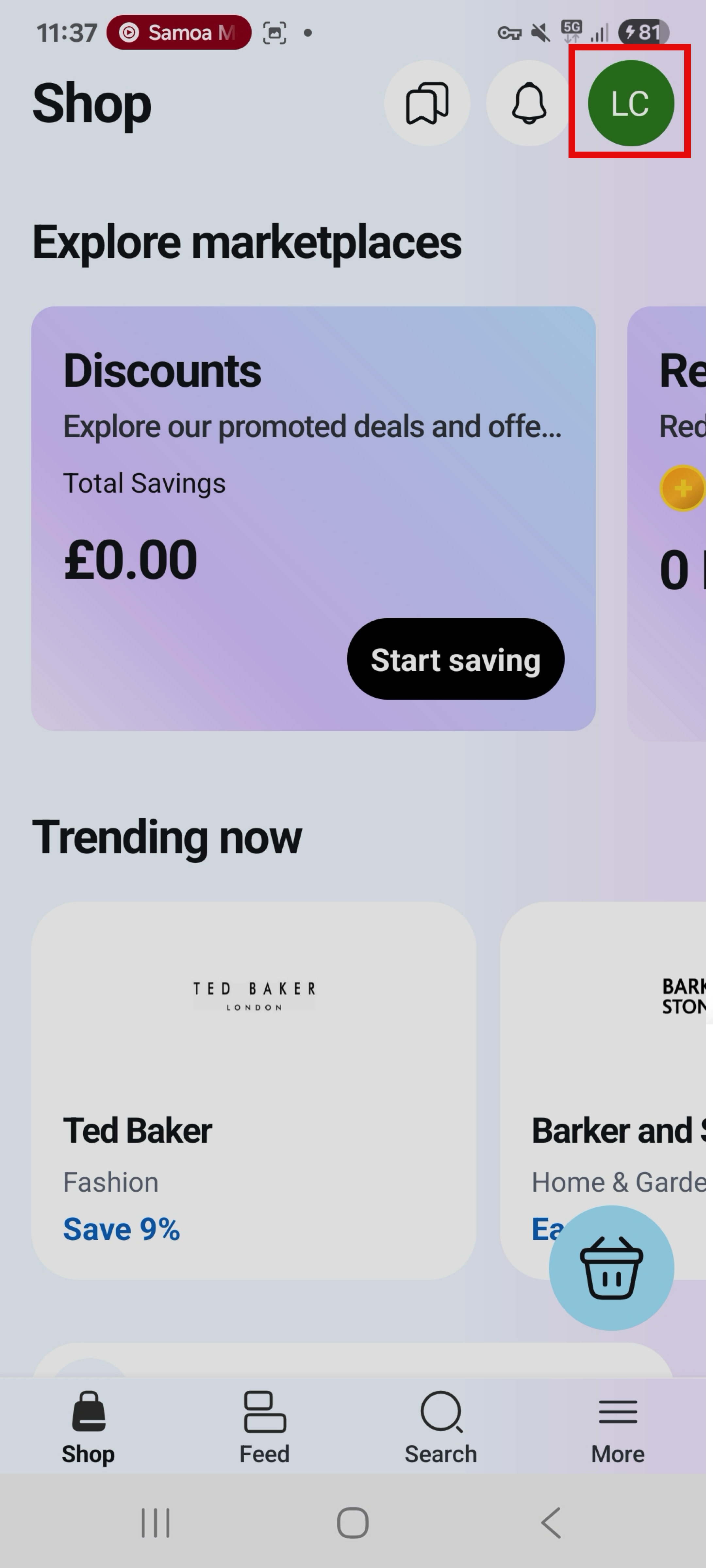Open the More tab
Screen dimensions: 713x1568
pyautogui.click(x=617, y=1428)
